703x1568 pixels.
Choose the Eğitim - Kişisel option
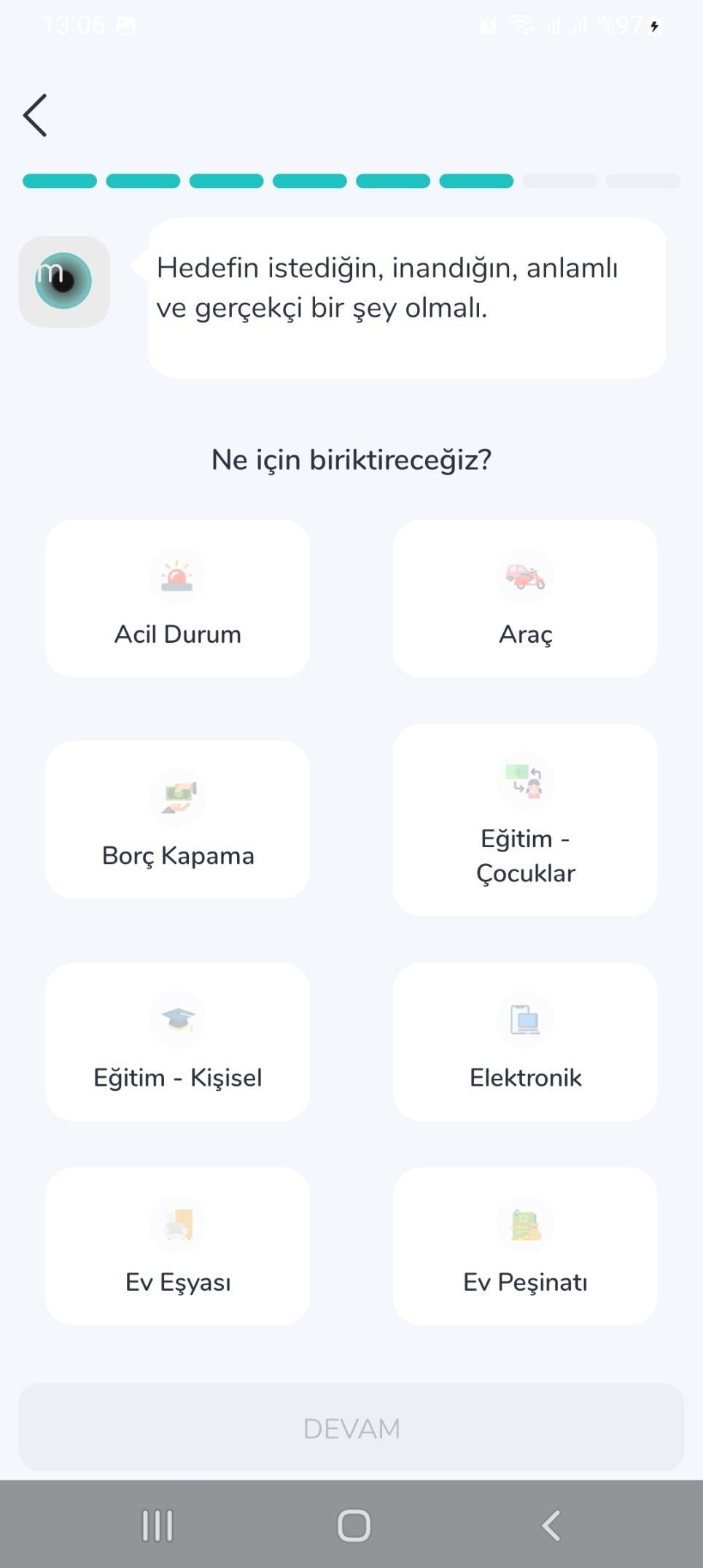(177, 1041)
